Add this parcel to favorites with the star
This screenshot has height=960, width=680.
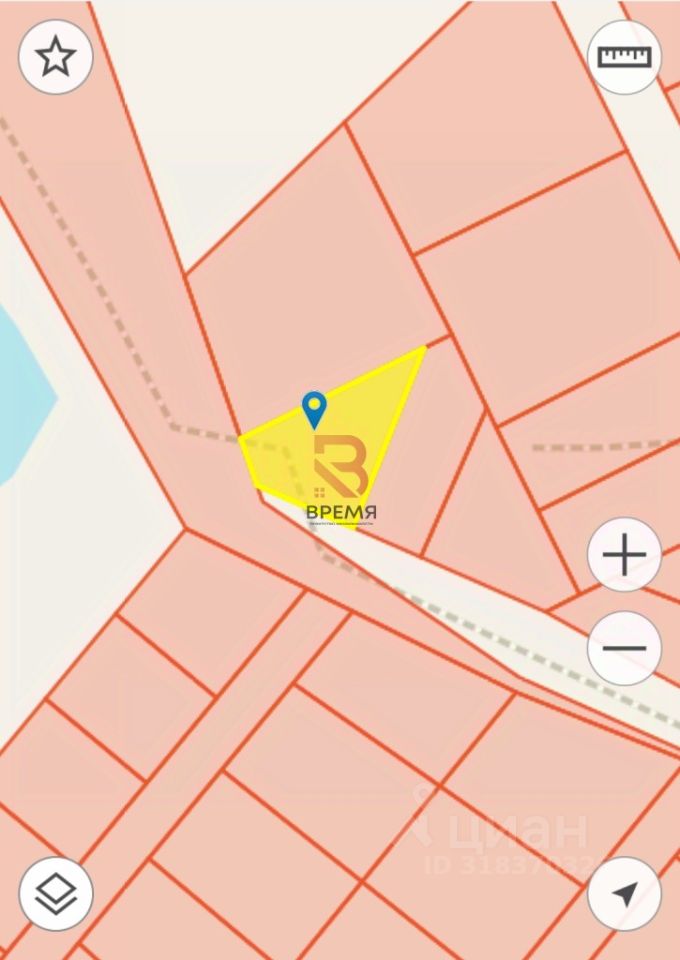56,57
